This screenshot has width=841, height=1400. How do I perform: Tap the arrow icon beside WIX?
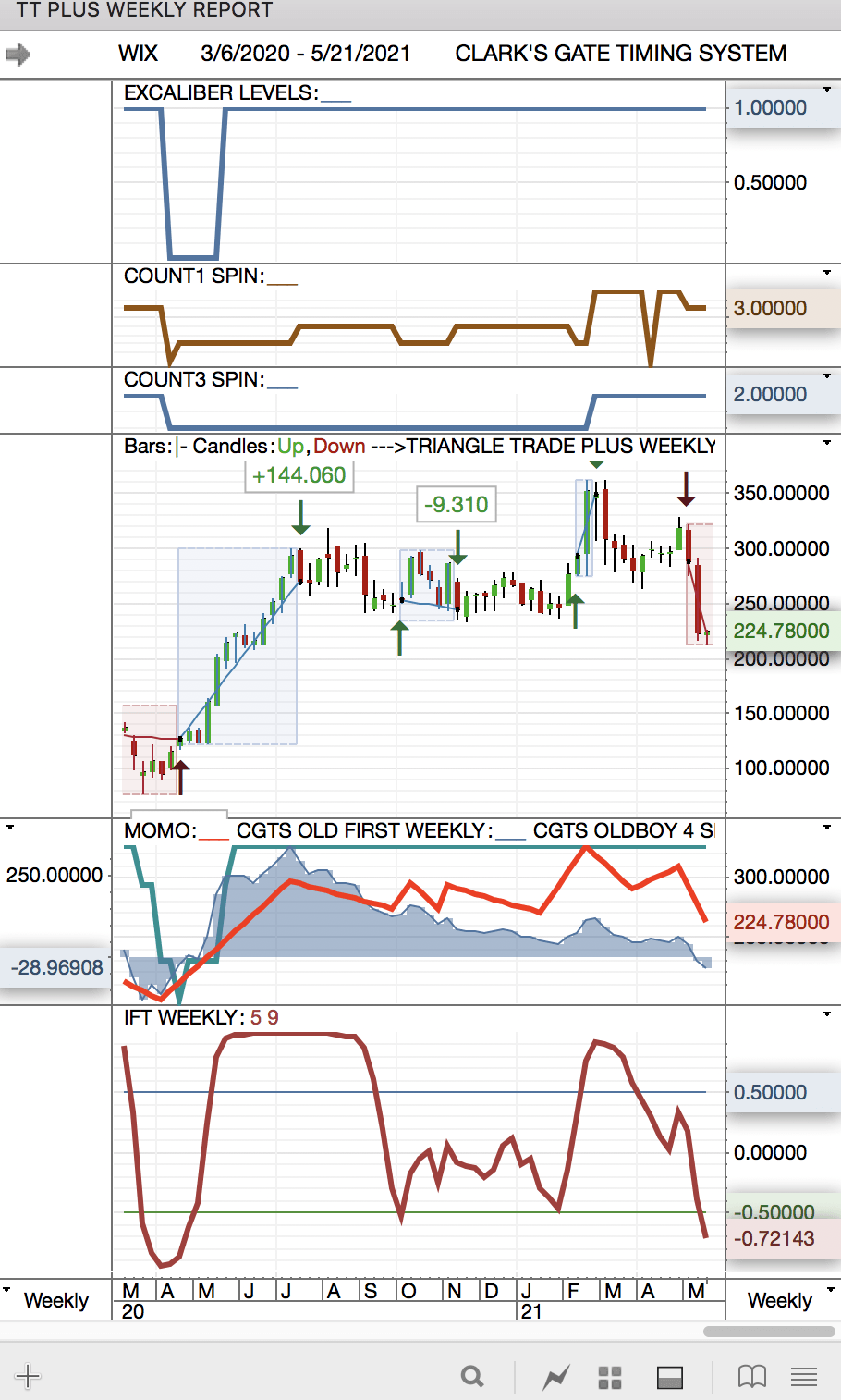click(18, 55)
